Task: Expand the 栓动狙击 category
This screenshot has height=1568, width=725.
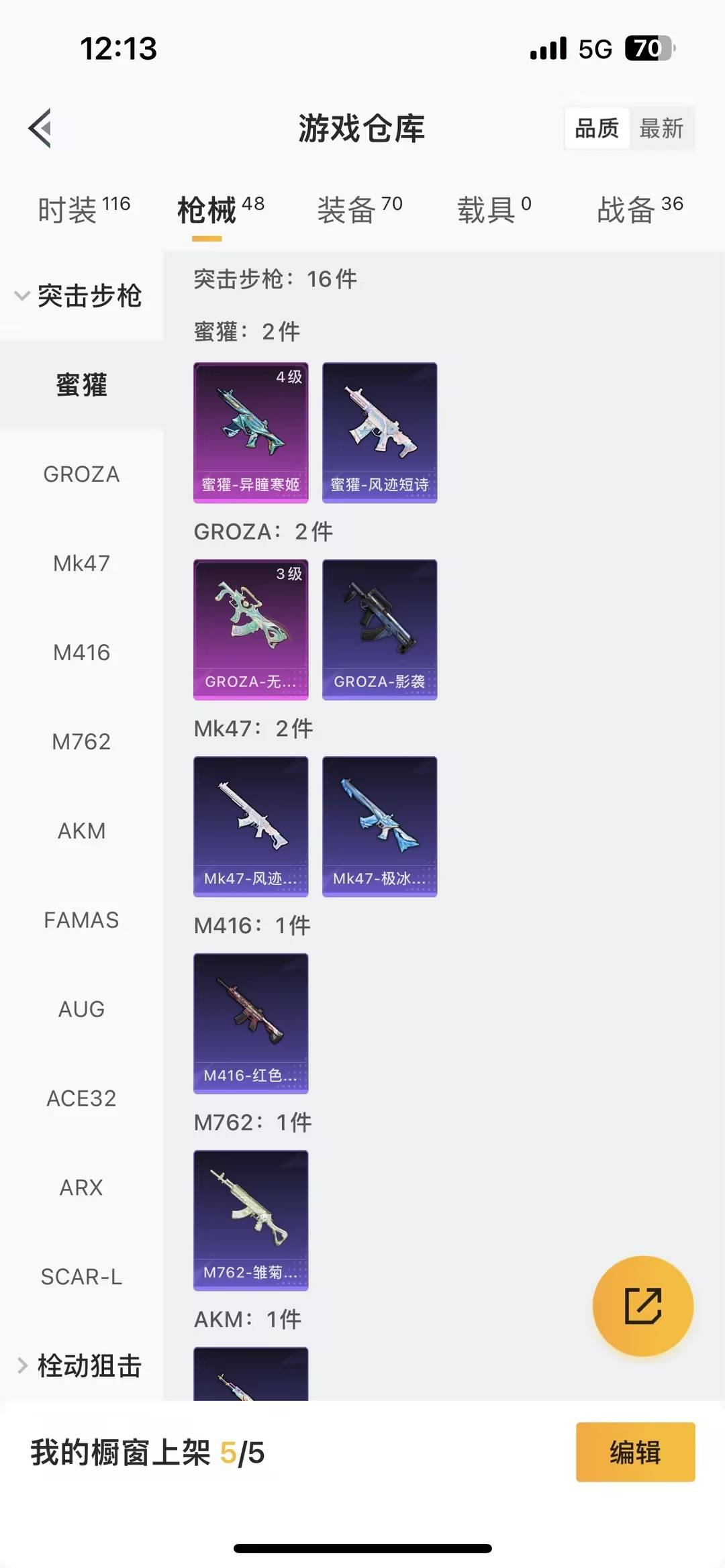Action: click(x=79, y=1365)
